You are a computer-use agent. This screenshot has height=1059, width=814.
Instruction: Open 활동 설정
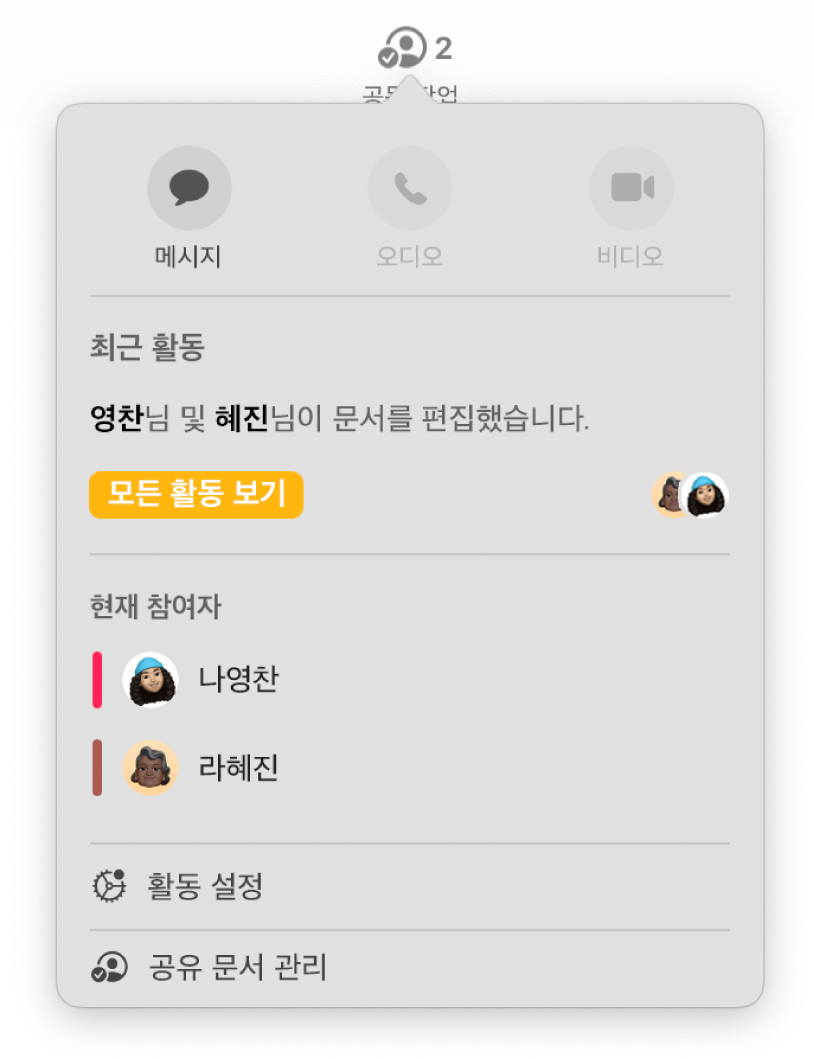[205, 887]
